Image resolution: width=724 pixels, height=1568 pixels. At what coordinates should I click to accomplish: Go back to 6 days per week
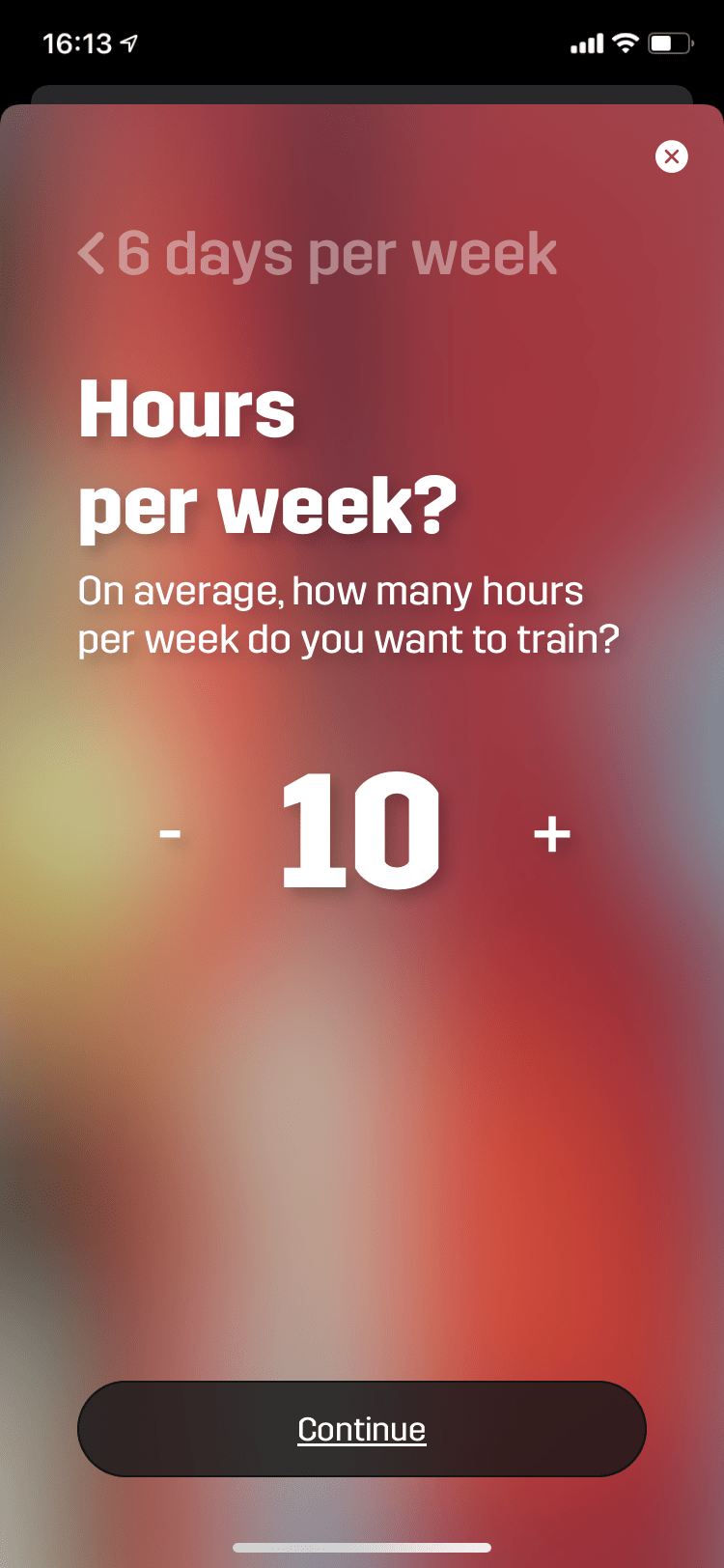pos(317,254)
